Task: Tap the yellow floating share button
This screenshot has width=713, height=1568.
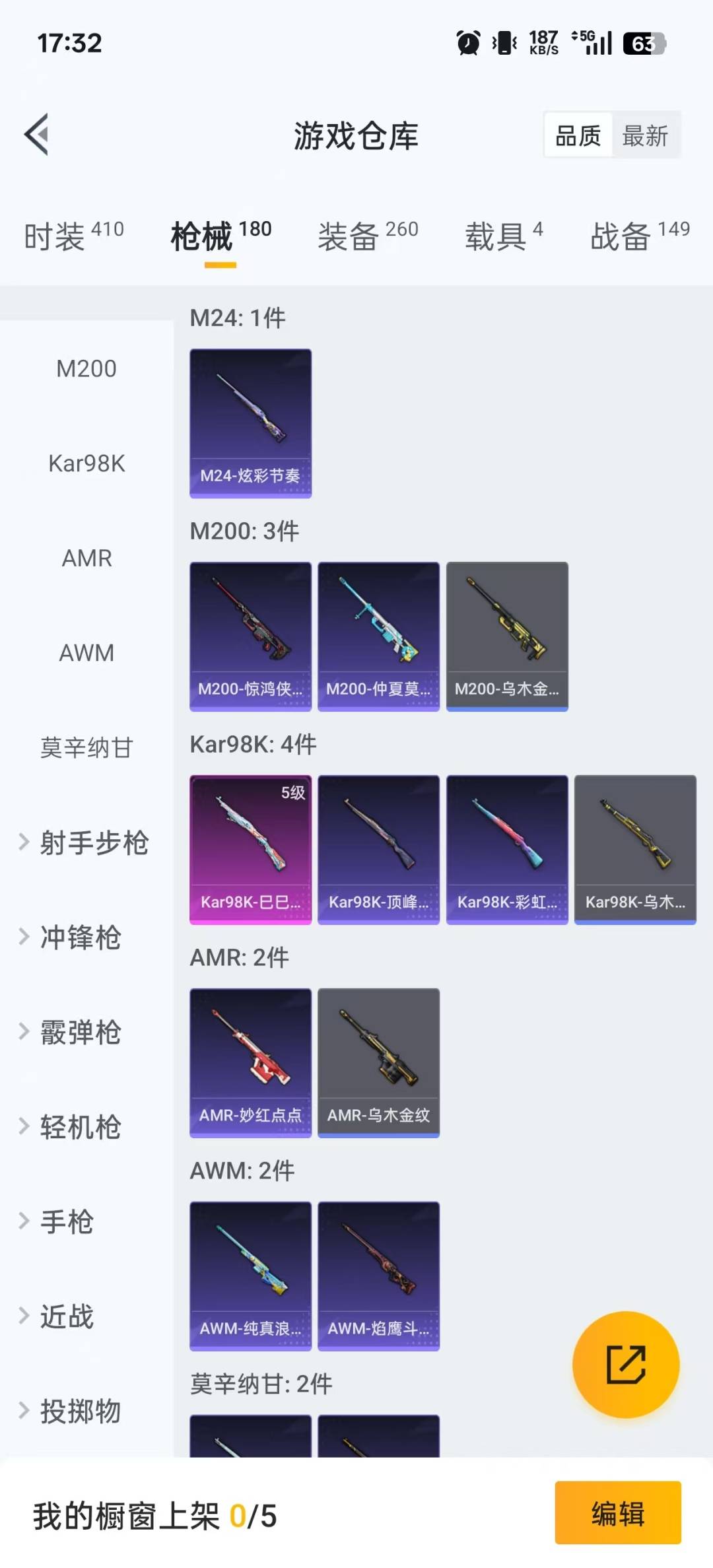Action: (x=625, y=1364)
